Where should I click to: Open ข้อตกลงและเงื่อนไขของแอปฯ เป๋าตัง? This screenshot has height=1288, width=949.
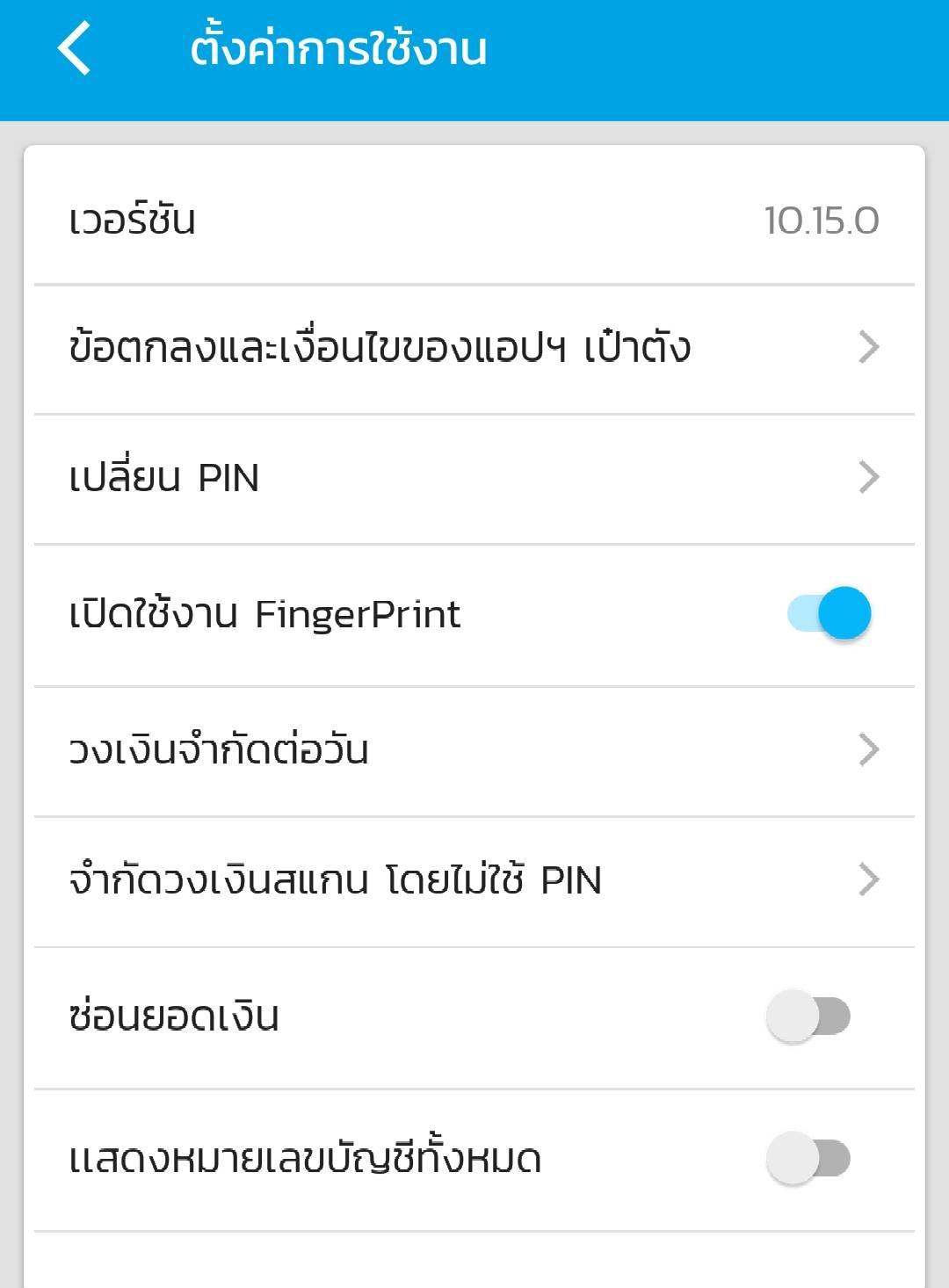(x=474, y=348)
